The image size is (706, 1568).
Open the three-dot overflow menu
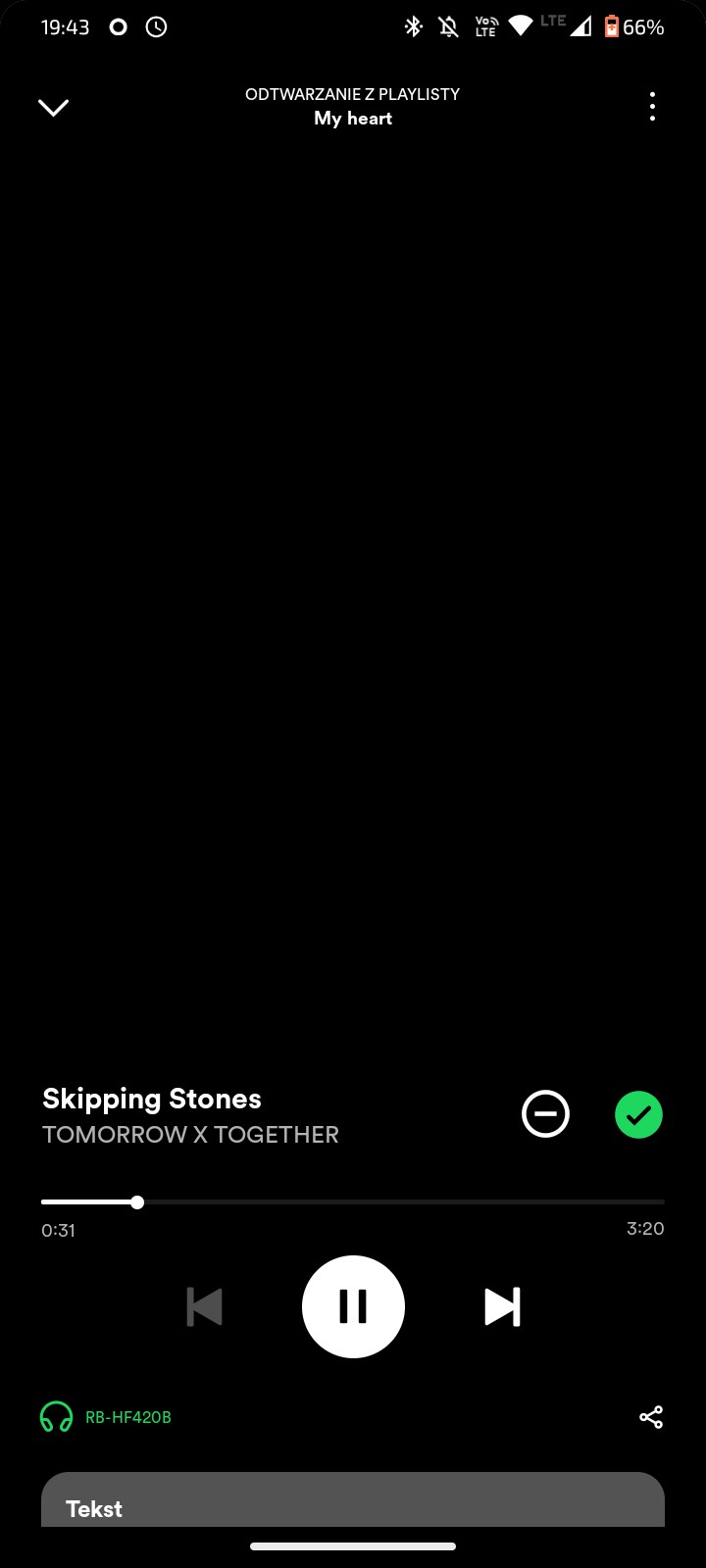652,107
